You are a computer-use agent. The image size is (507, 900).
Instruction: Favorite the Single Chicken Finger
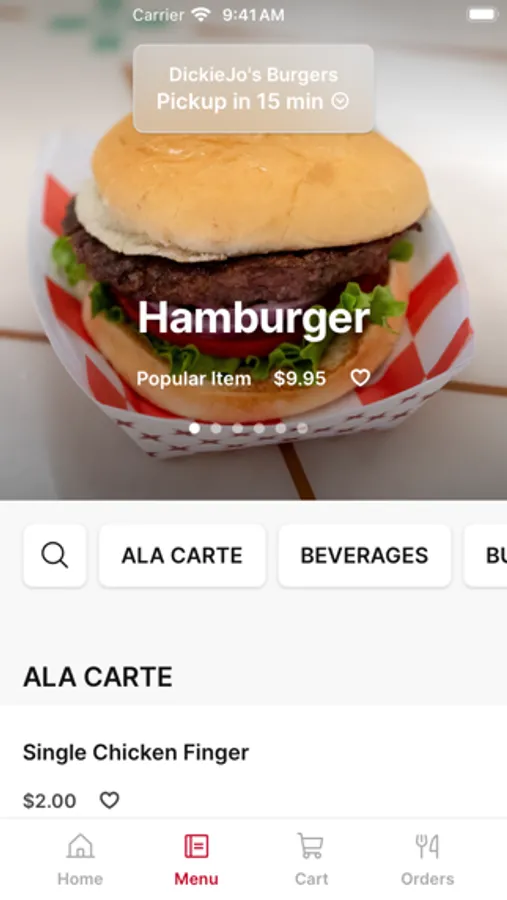tap(109, 800)
